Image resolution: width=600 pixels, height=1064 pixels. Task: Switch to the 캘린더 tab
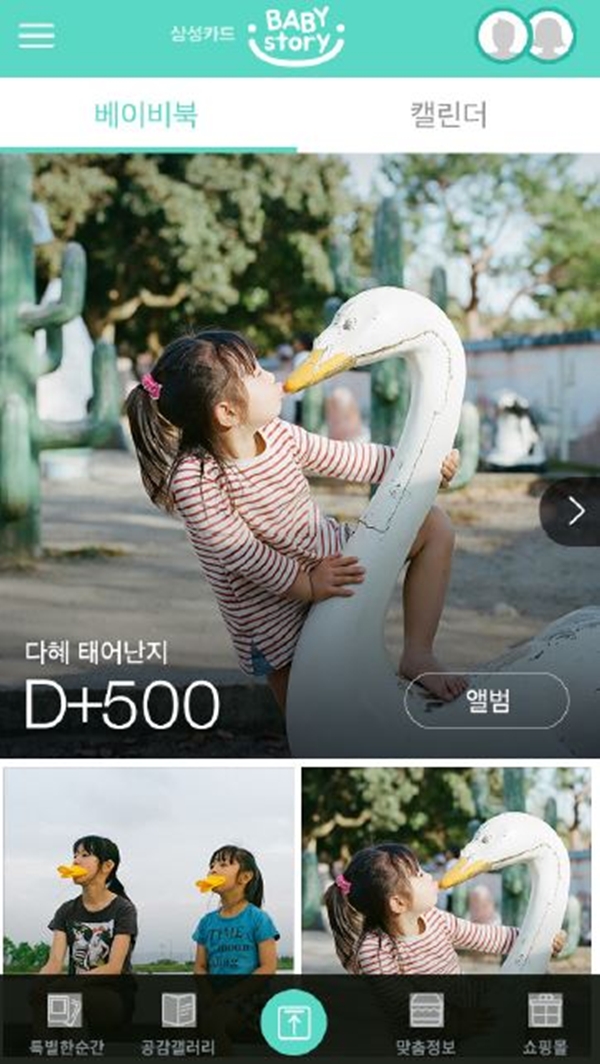[448, 115]
